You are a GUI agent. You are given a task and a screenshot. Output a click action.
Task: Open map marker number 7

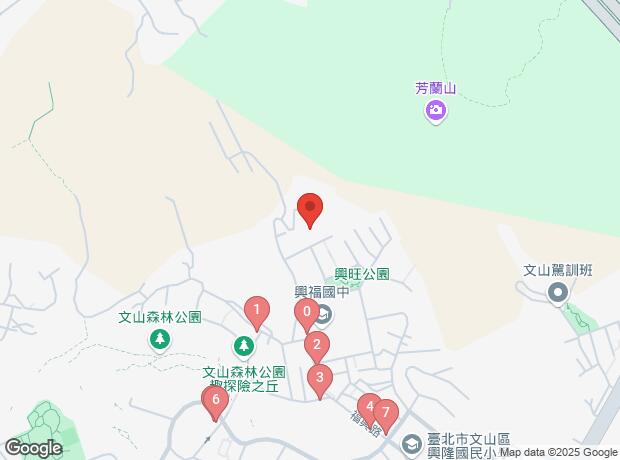click(x=385, y=412)
